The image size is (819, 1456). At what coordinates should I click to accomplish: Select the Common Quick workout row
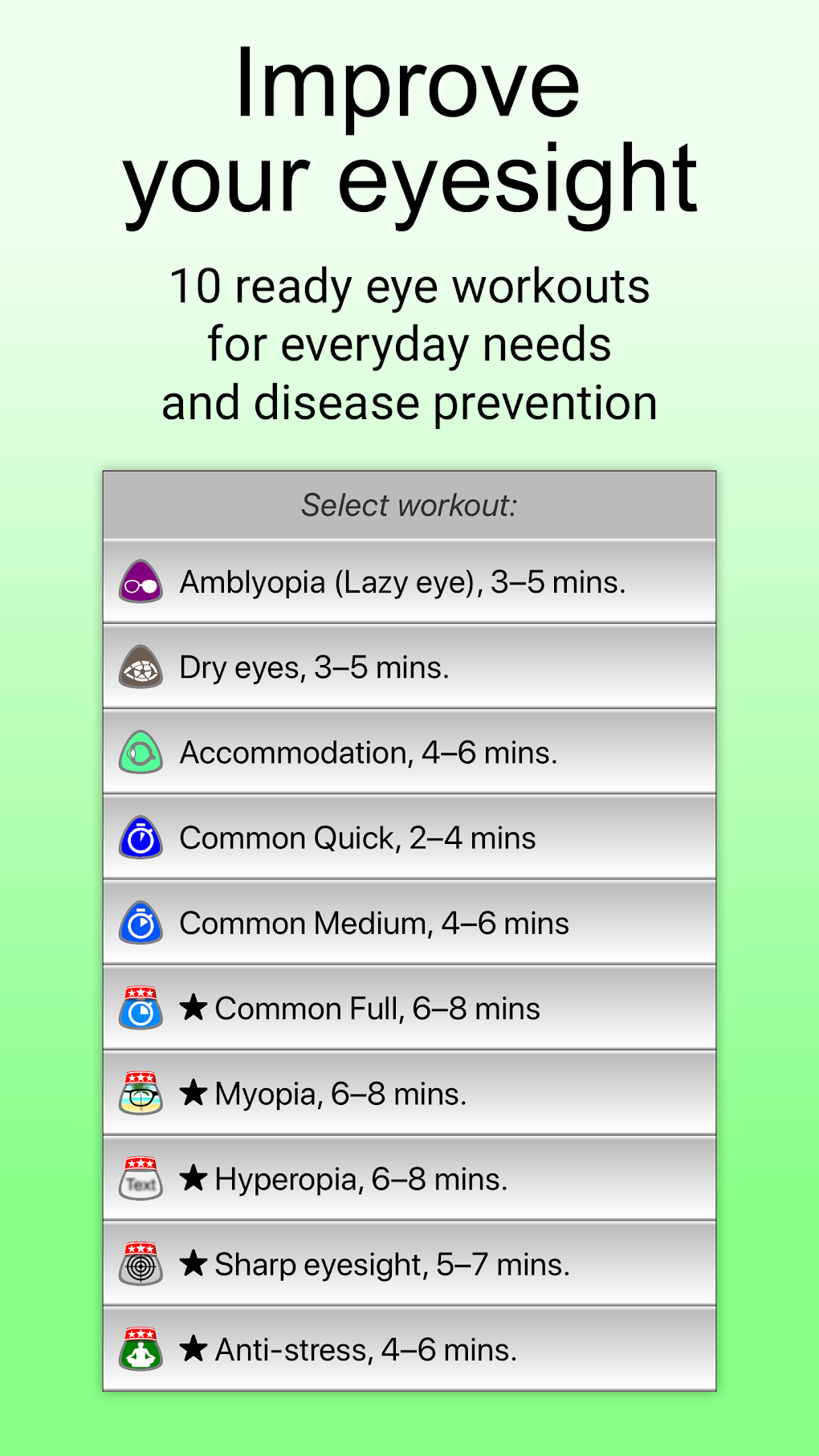pyautogui.click(x=409, y=838)
